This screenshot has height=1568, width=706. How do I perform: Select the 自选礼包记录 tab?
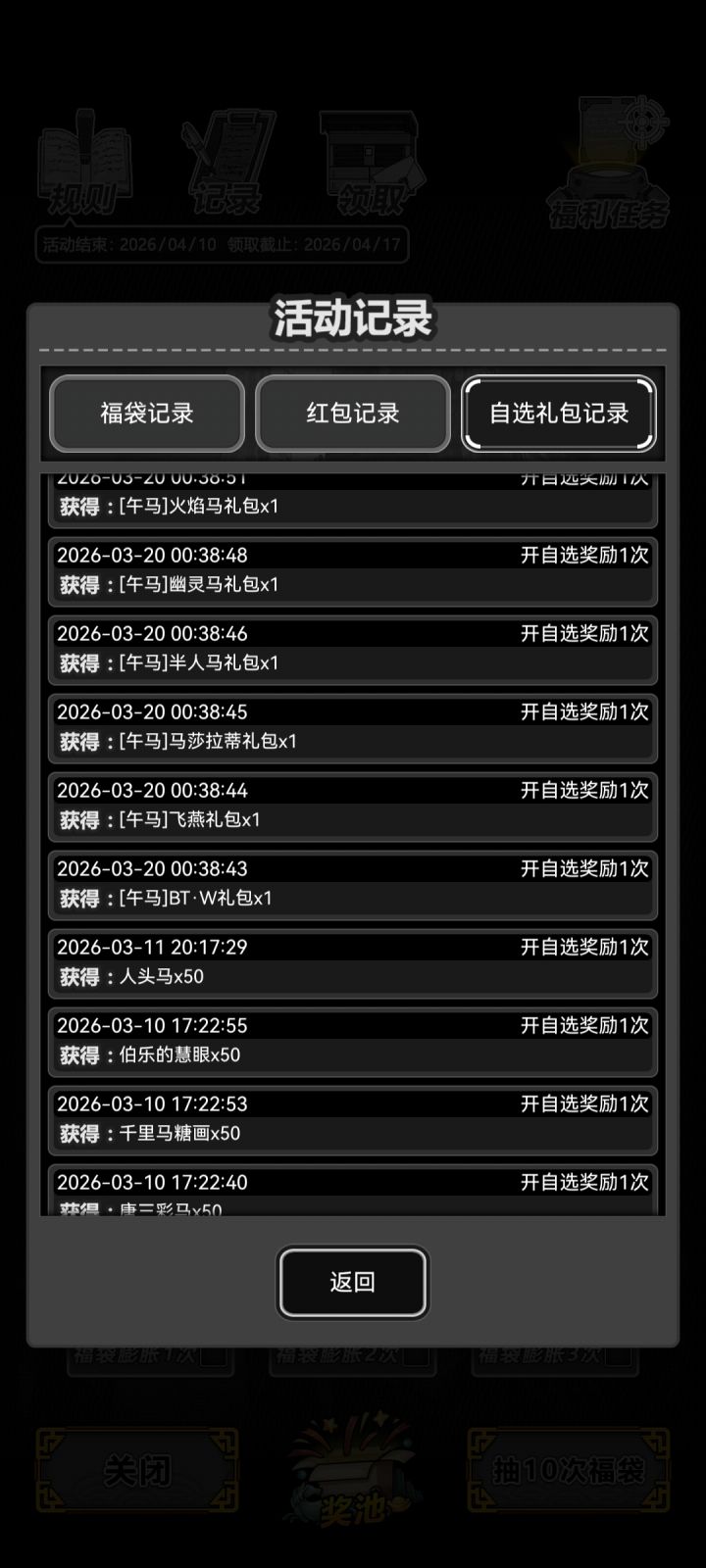pos(558,415)
